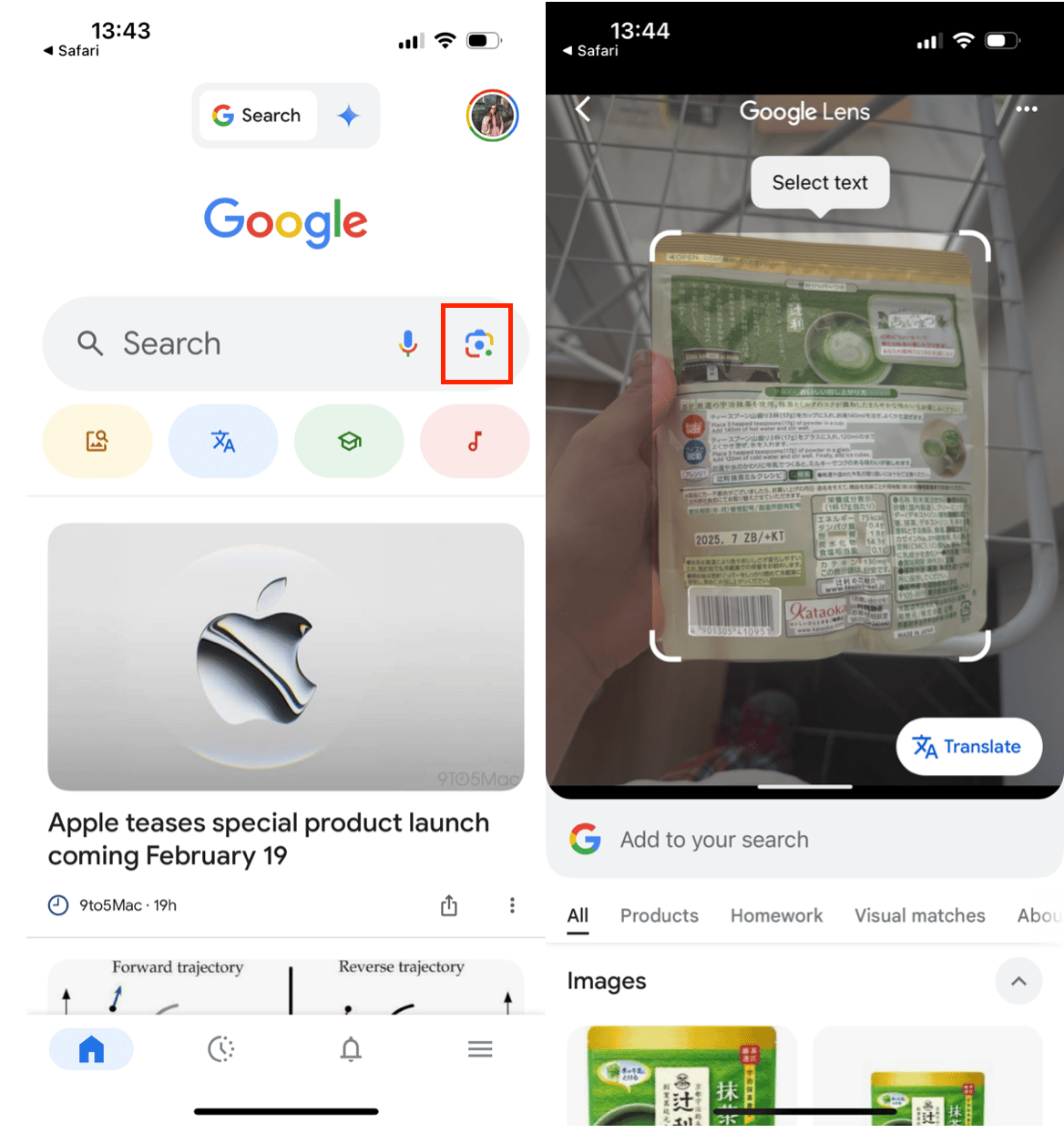The image size is (1064, 1133).
Task: Open the hamburger menu tab
Action: 480,1049
